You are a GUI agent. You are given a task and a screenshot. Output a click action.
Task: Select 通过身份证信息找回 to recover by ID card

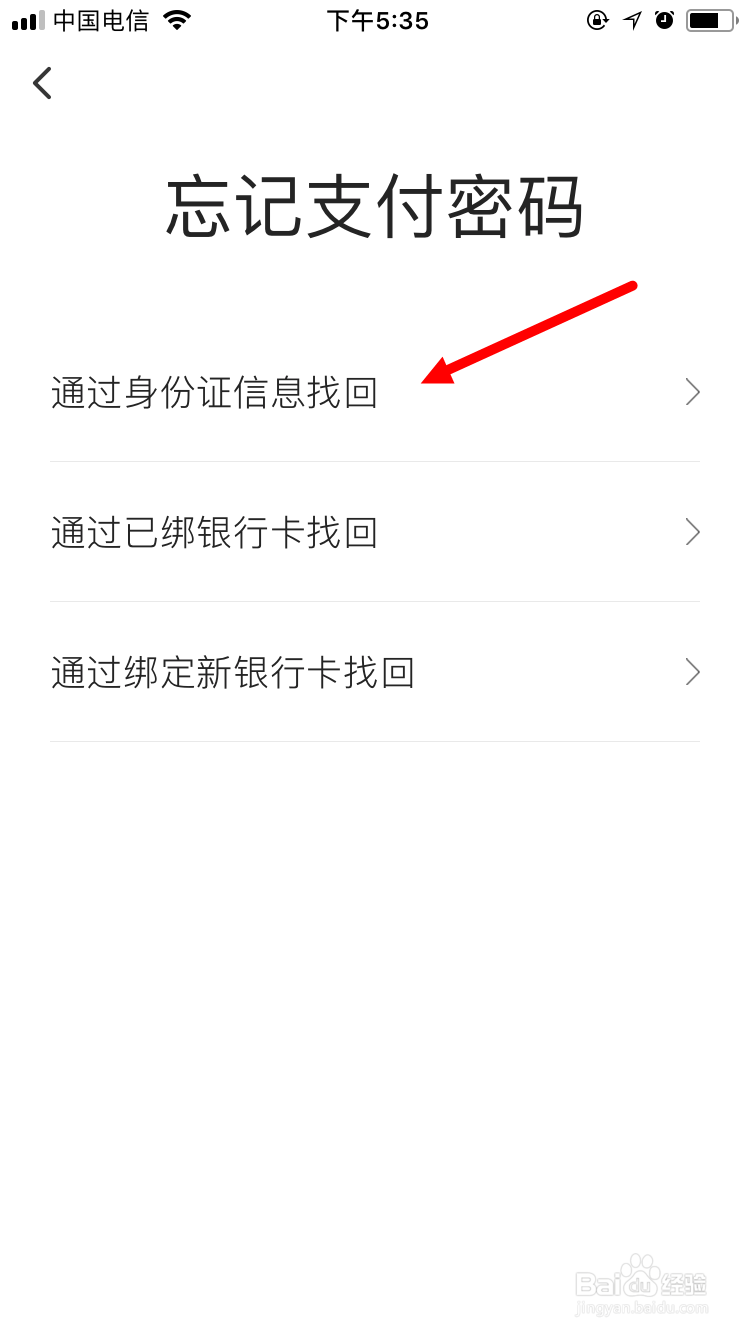click(x=213, y=392)
